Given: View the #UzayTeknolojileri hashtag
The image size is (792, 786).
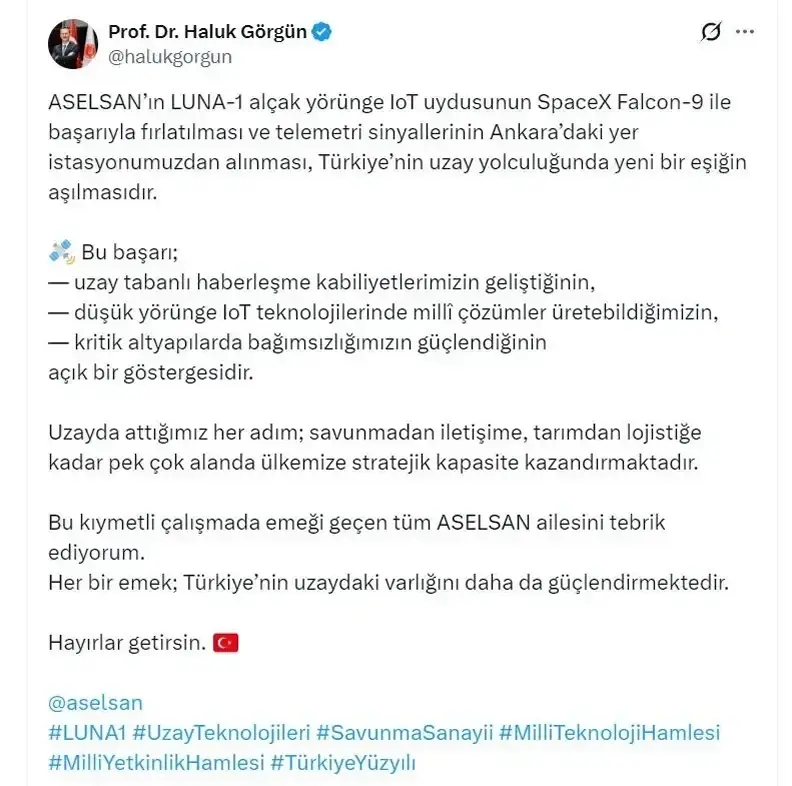Looking at the screenshot, I should pyautogui.click(x=222, y=733).
